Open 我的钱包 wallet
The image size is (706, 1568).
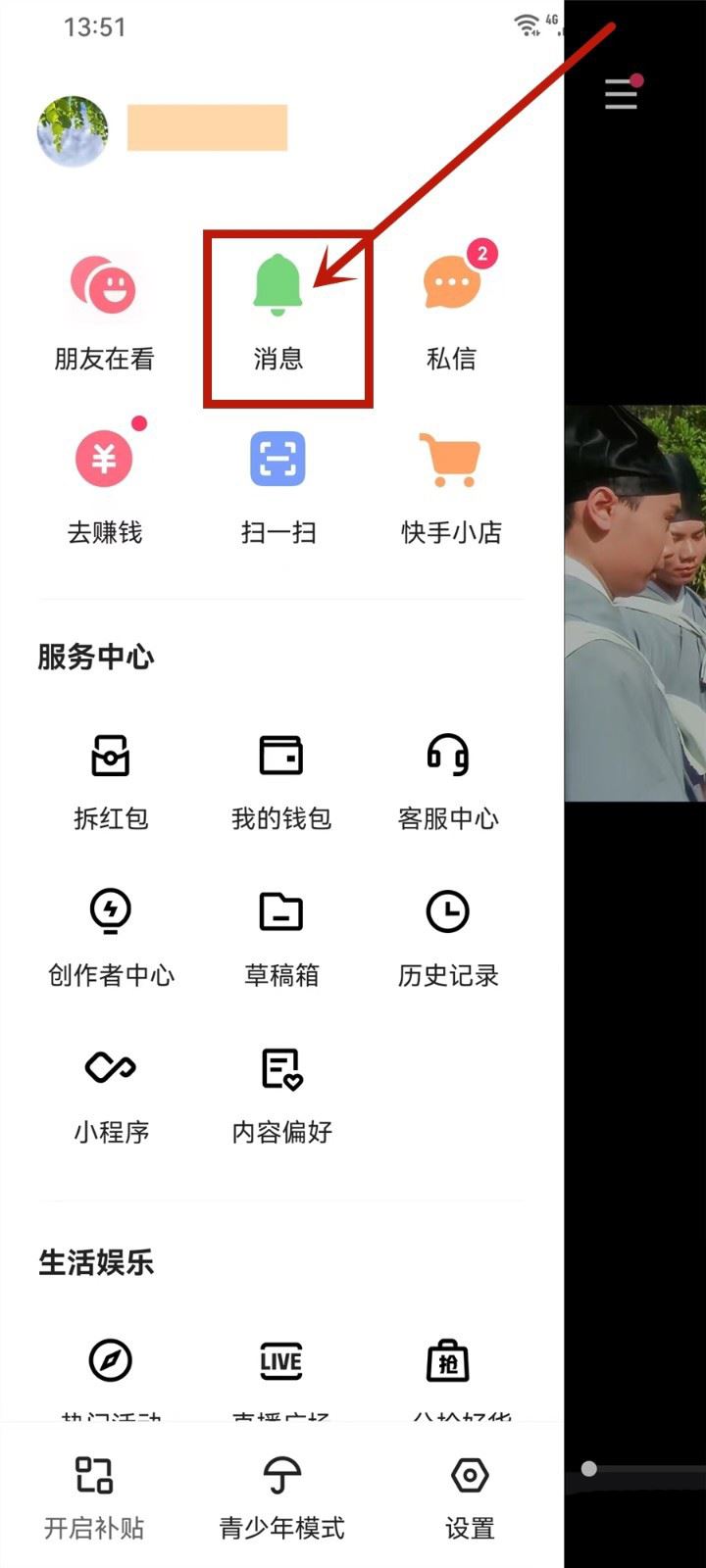[281, 781]
